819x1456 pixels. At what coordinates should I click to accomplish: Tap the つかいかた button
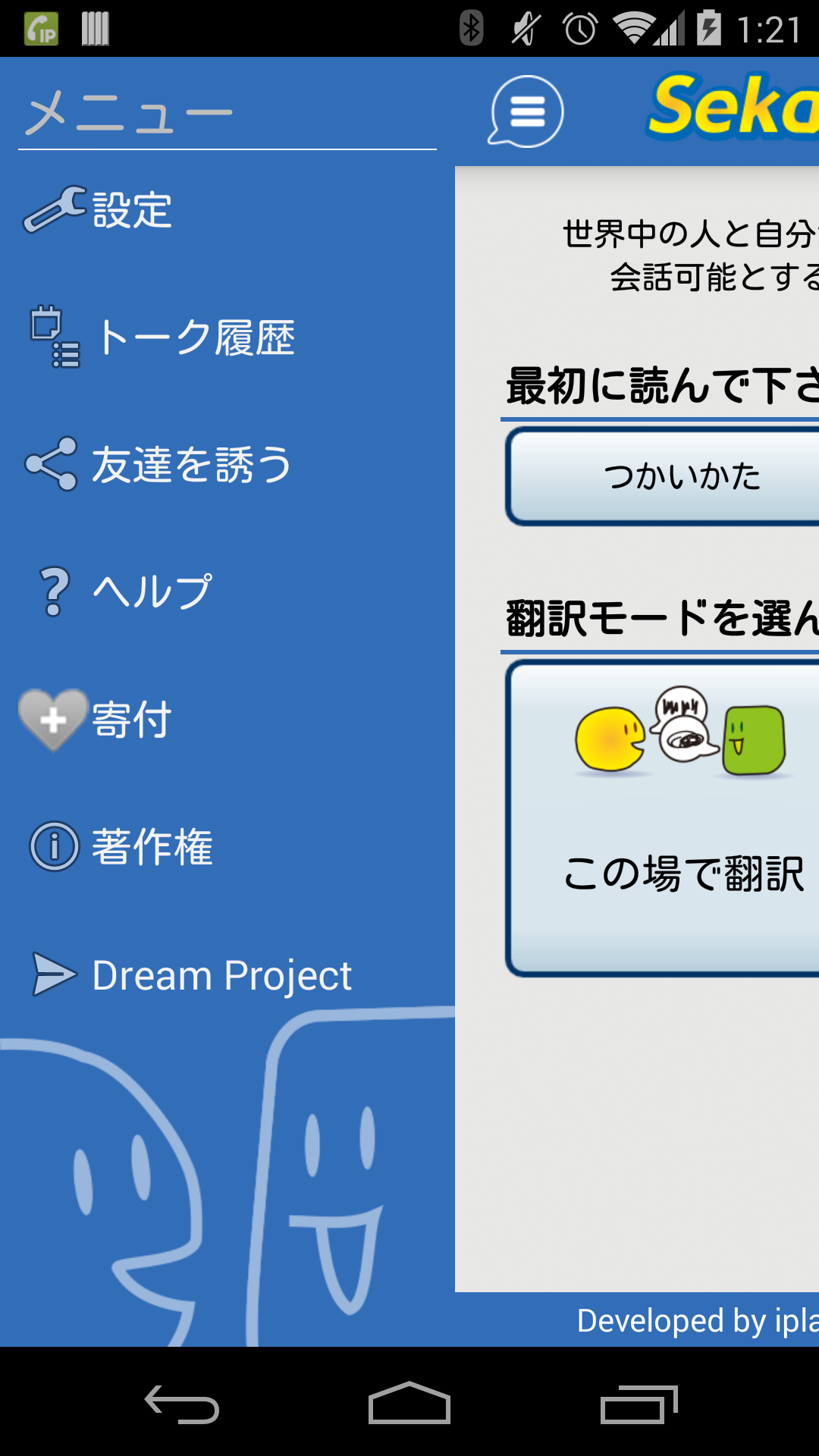pos(663,476)
